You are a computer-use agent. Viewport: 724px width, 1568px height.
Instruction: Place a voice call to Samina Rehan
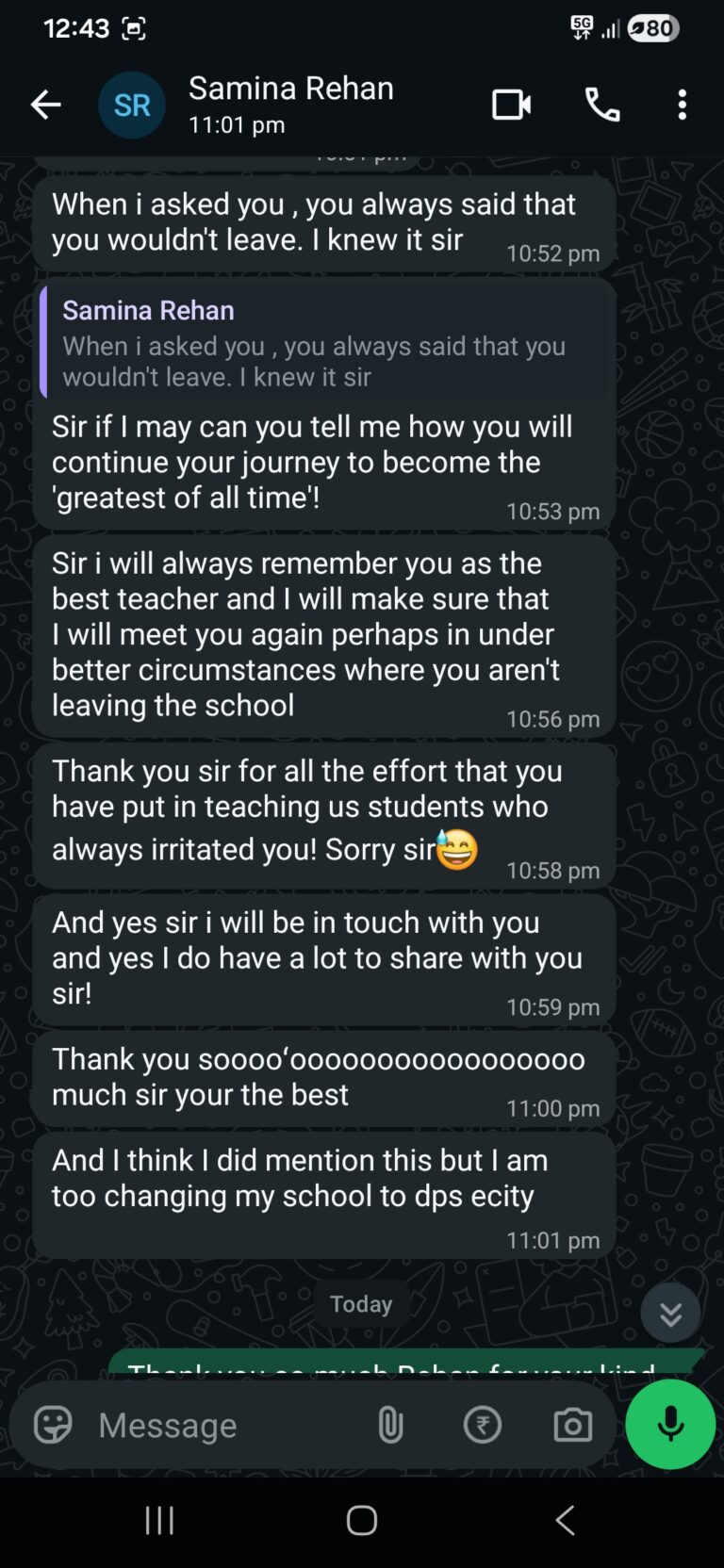tap(602, 105)
